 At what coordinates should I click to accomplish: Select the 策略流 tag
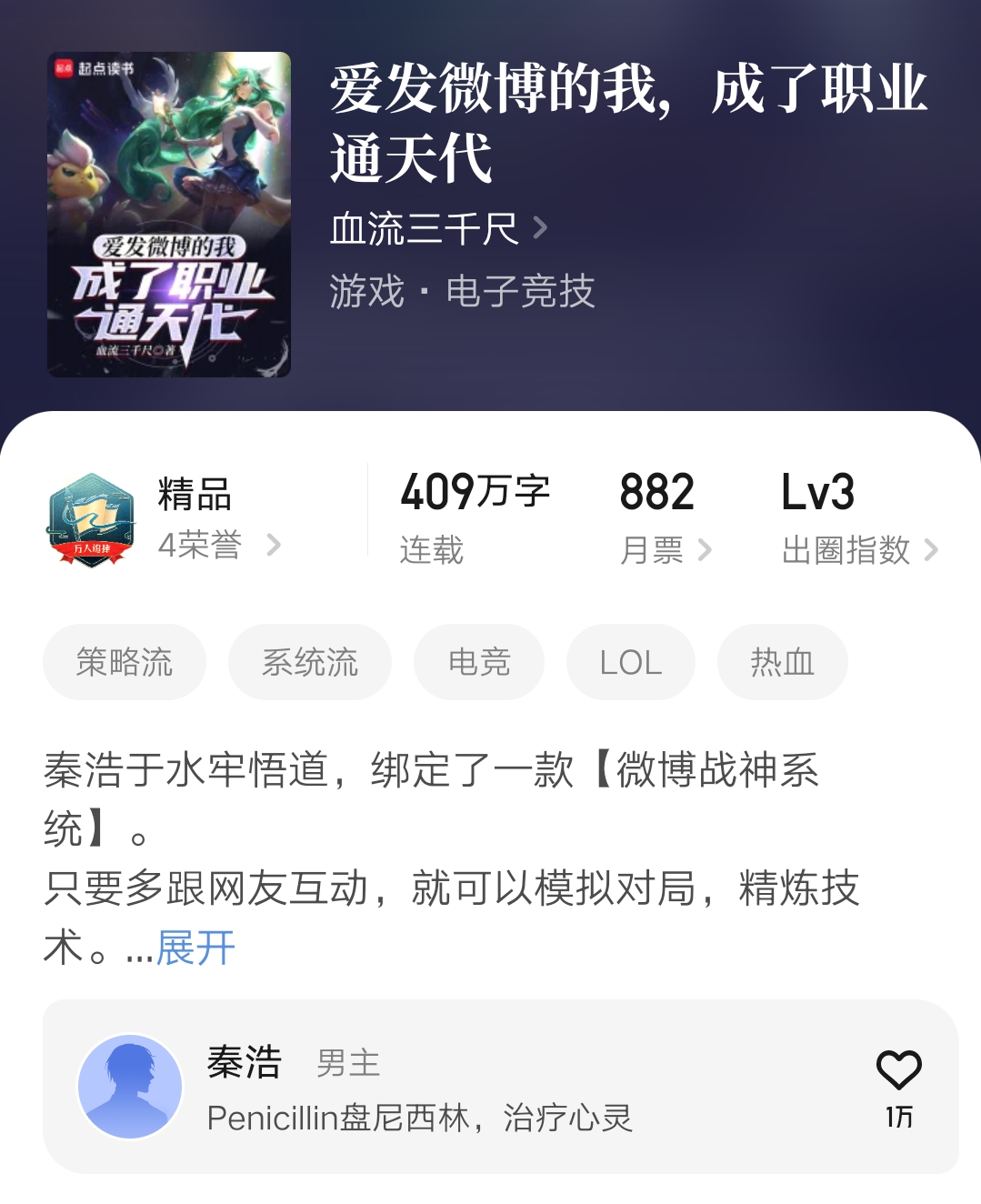click(x=124, y=662)
